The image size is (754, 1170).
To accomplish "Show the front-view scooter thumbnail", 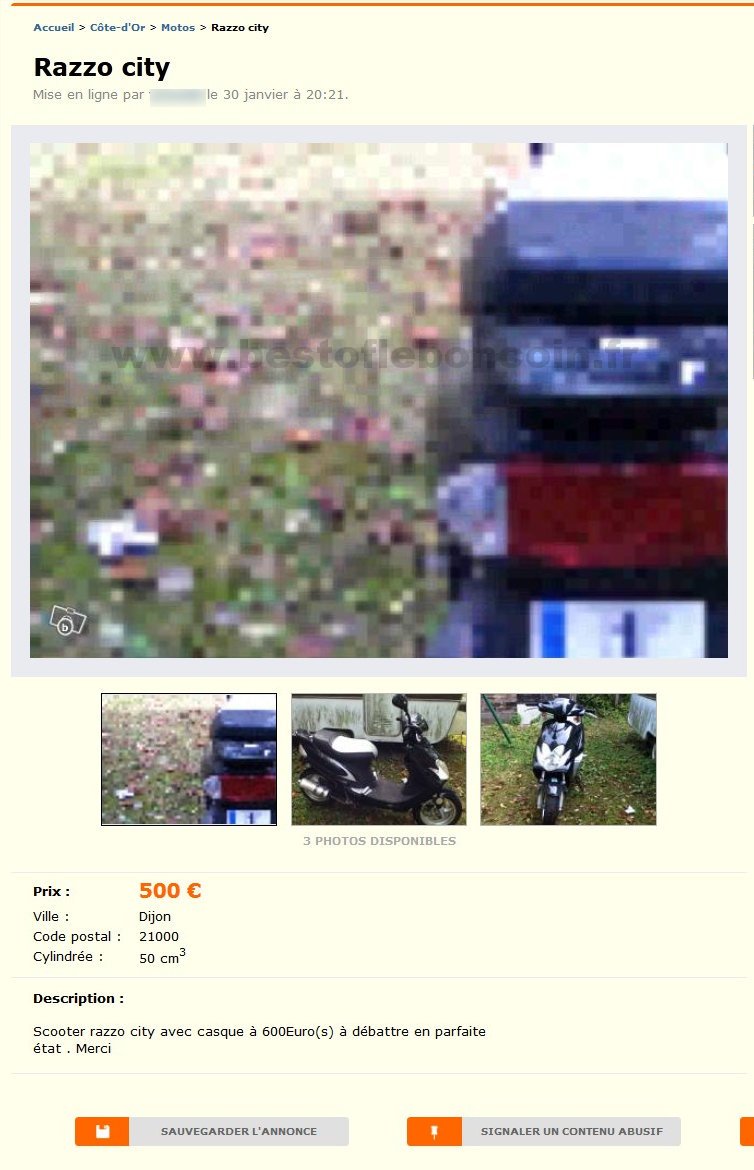I will point(568,759).
